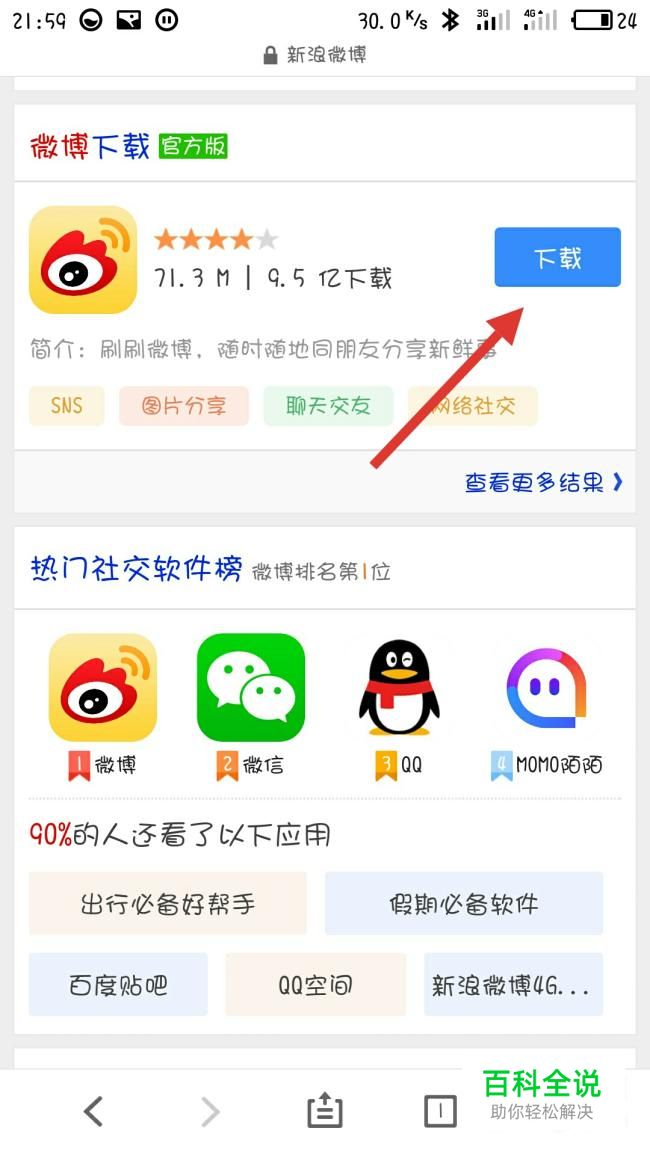Choose the 出行必备好帮手 suggestion
650x1155 pixels.
(x=168, y=904)
